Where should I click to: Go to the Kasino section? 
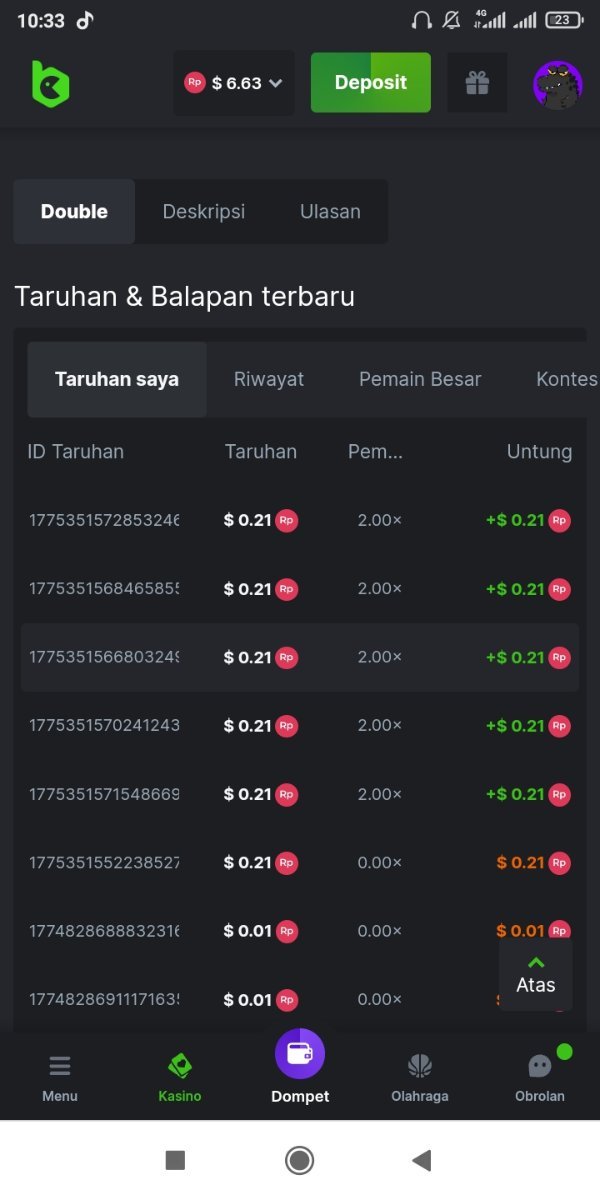[180, 1077]
